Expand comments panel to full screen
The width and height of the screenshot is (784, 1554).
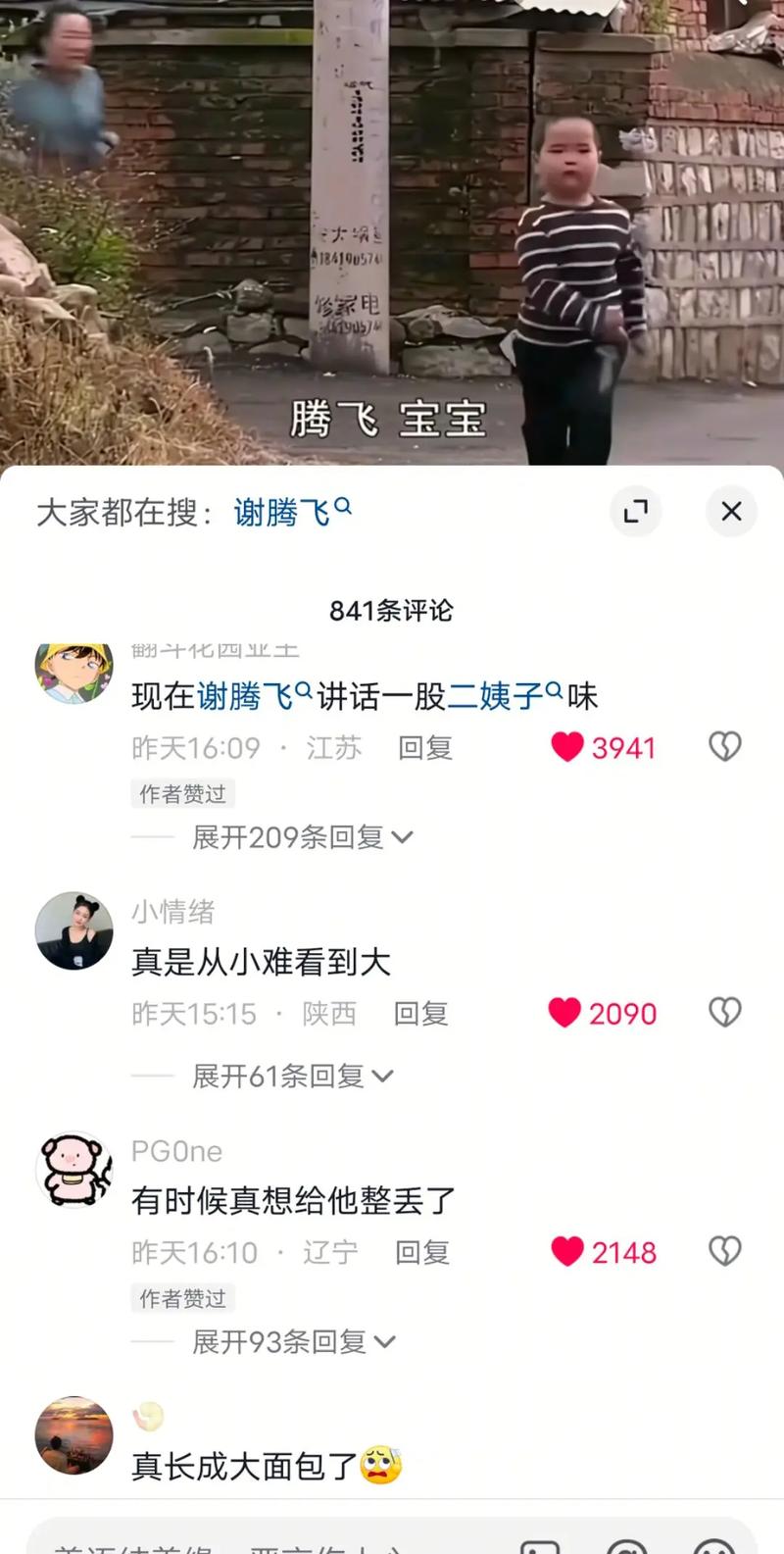[x=636, y=511]
